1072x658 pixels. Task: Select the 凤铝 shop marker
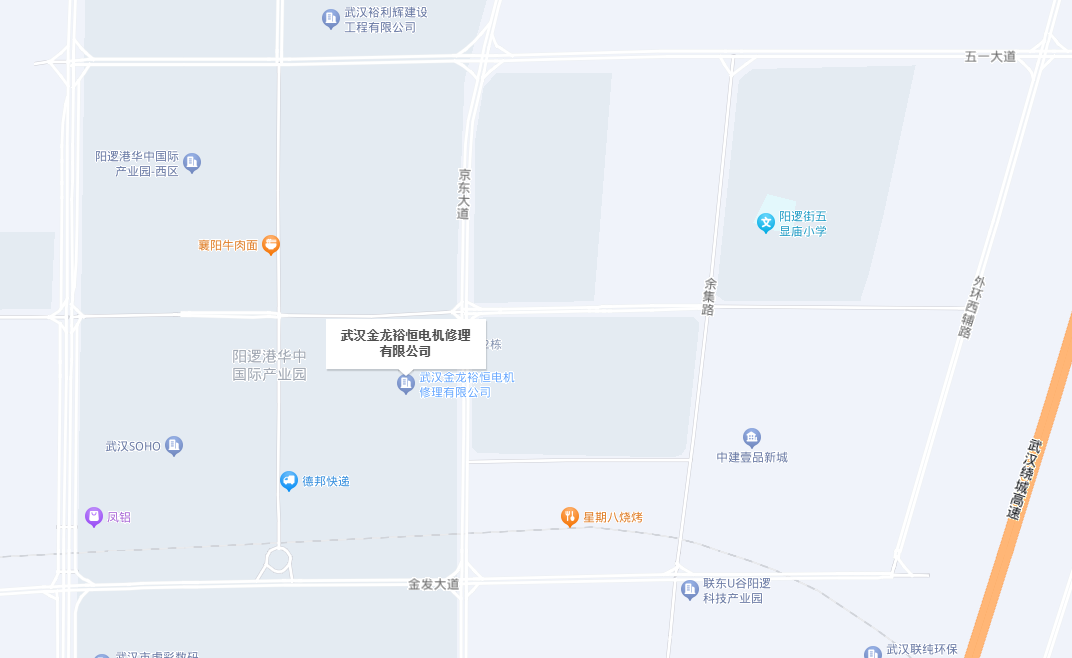point(94,517)
